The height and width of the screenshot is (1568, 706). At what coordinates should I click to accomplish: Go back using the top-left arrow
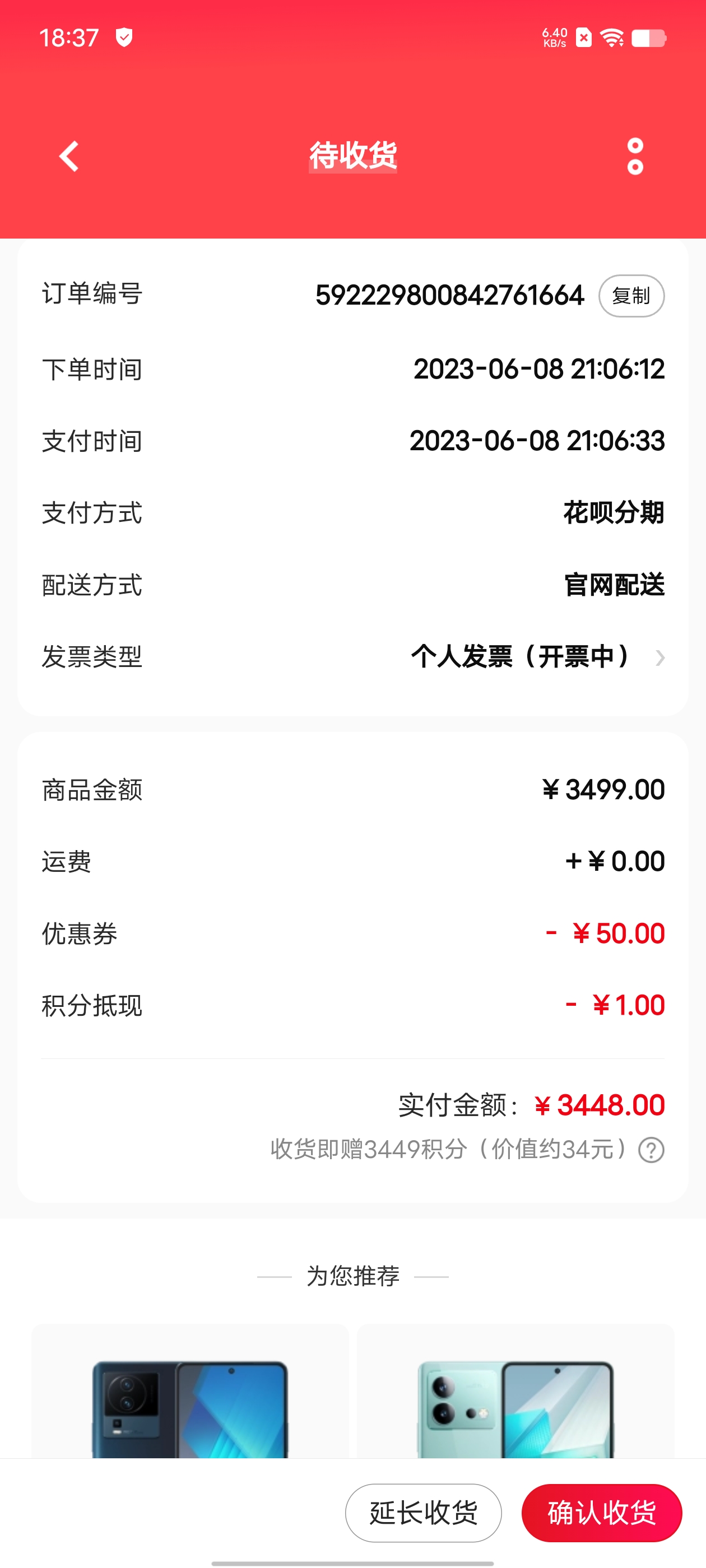[x=69, y=156]
